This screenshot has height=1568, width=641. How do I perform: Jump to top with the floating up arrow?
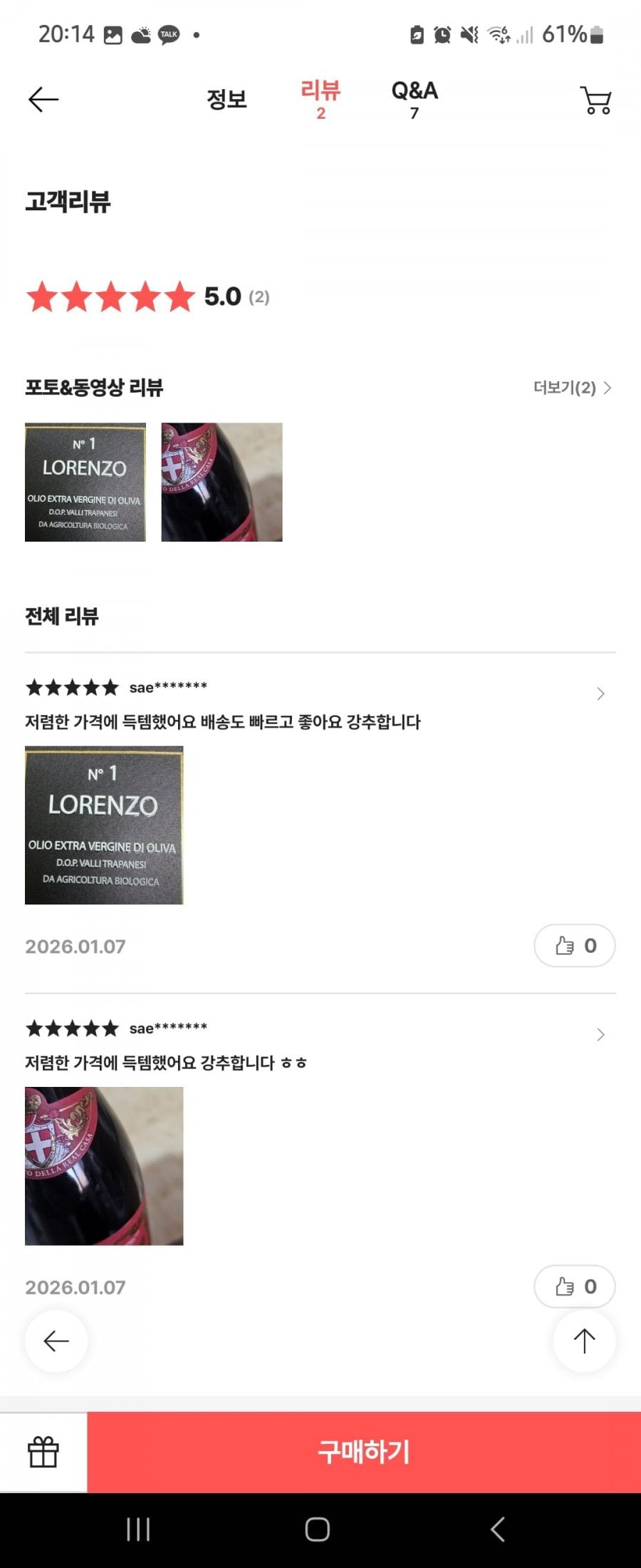pyautogui.click(x=584, y=1341)
